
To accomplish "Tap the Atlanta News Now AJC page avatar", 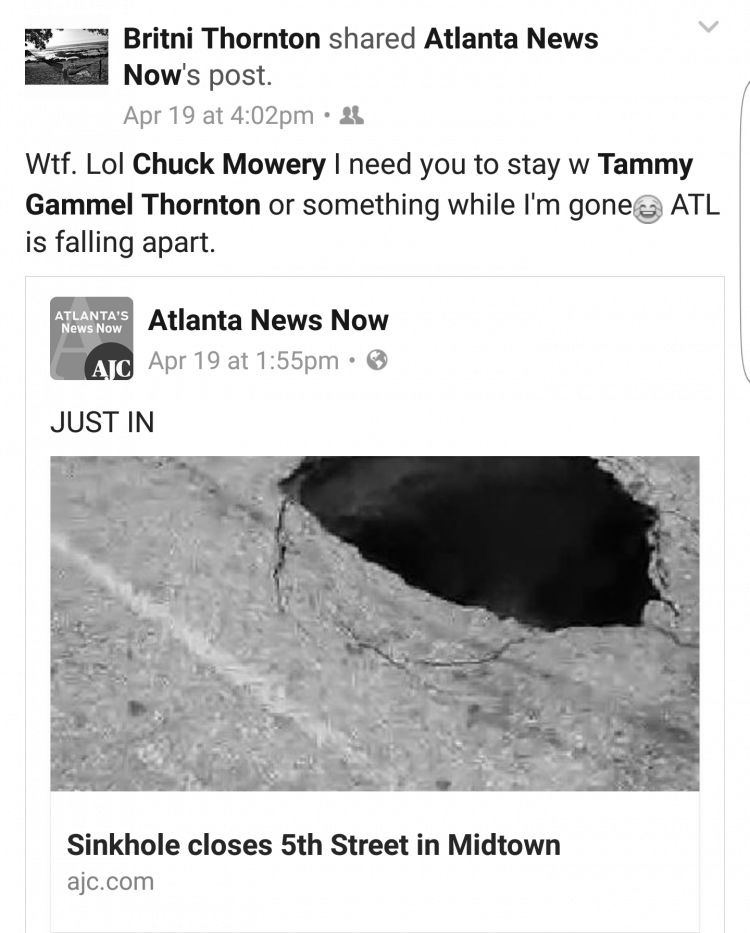I will [x=91, y=340].
